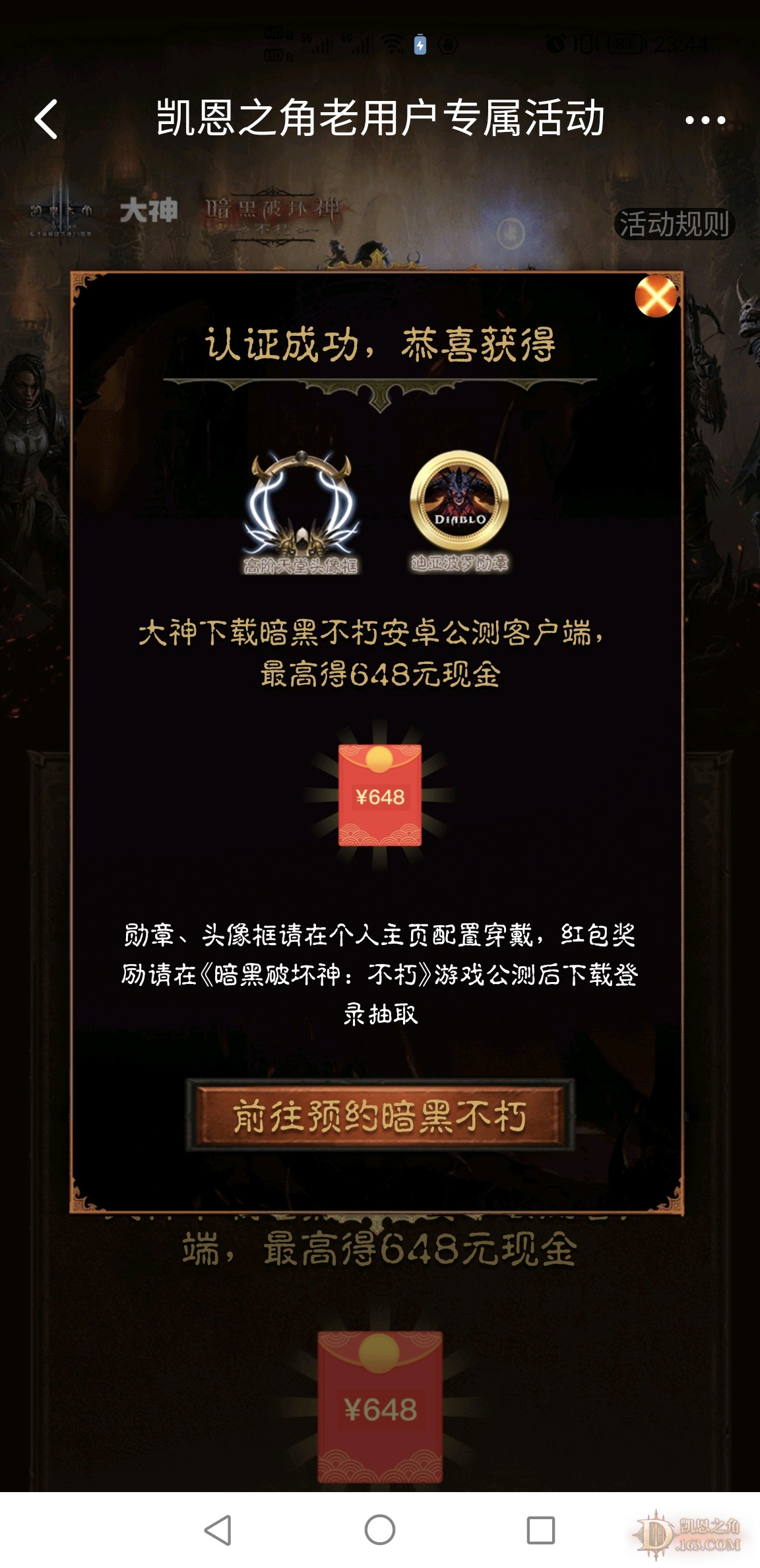Close the reward popup dialog
Screen dimensions: 760x1568
[656, 296]
